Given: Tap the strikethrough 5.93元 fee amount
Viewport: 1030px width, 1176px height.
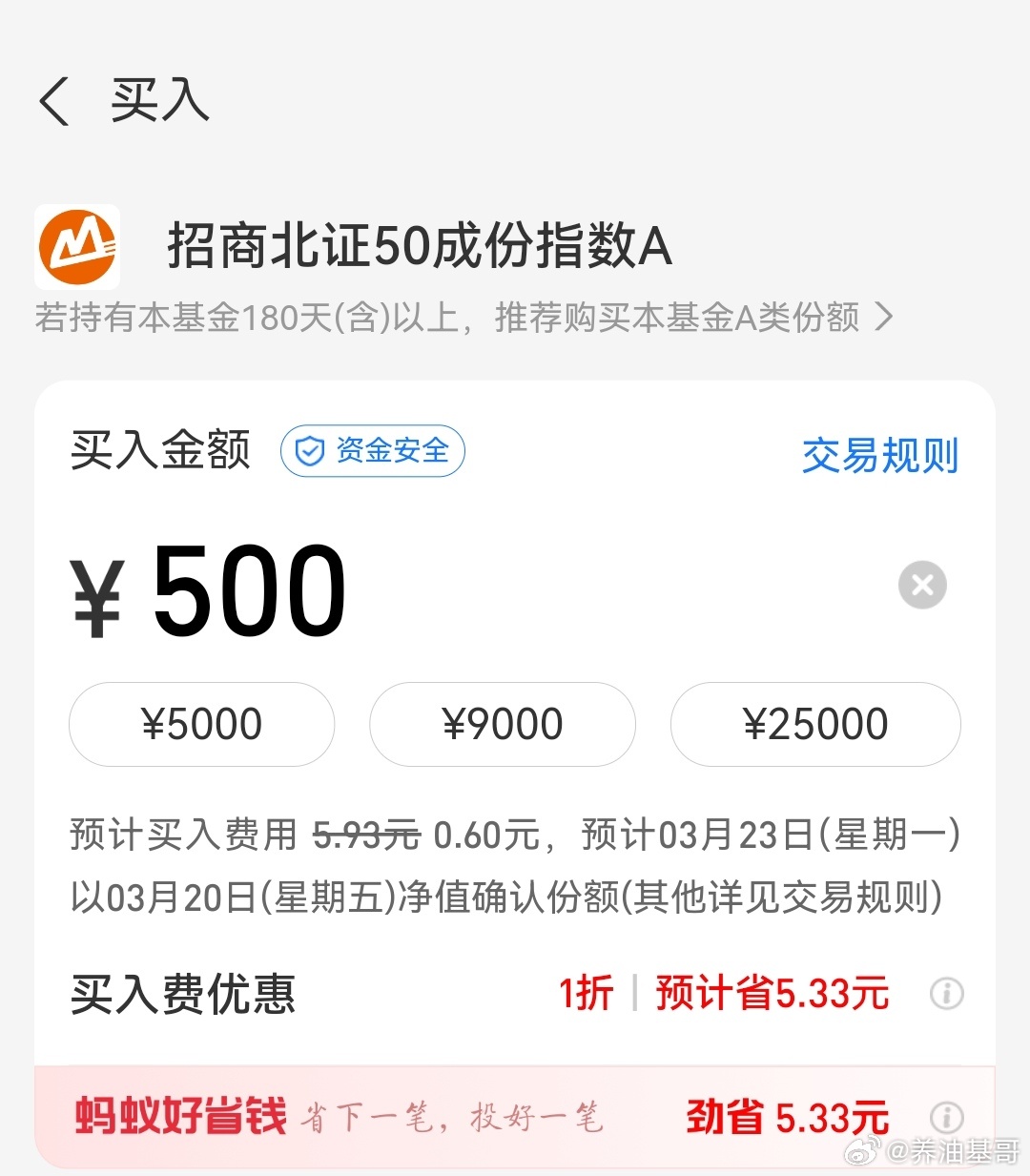Looking at the screenshot, I should coord(366,835).
